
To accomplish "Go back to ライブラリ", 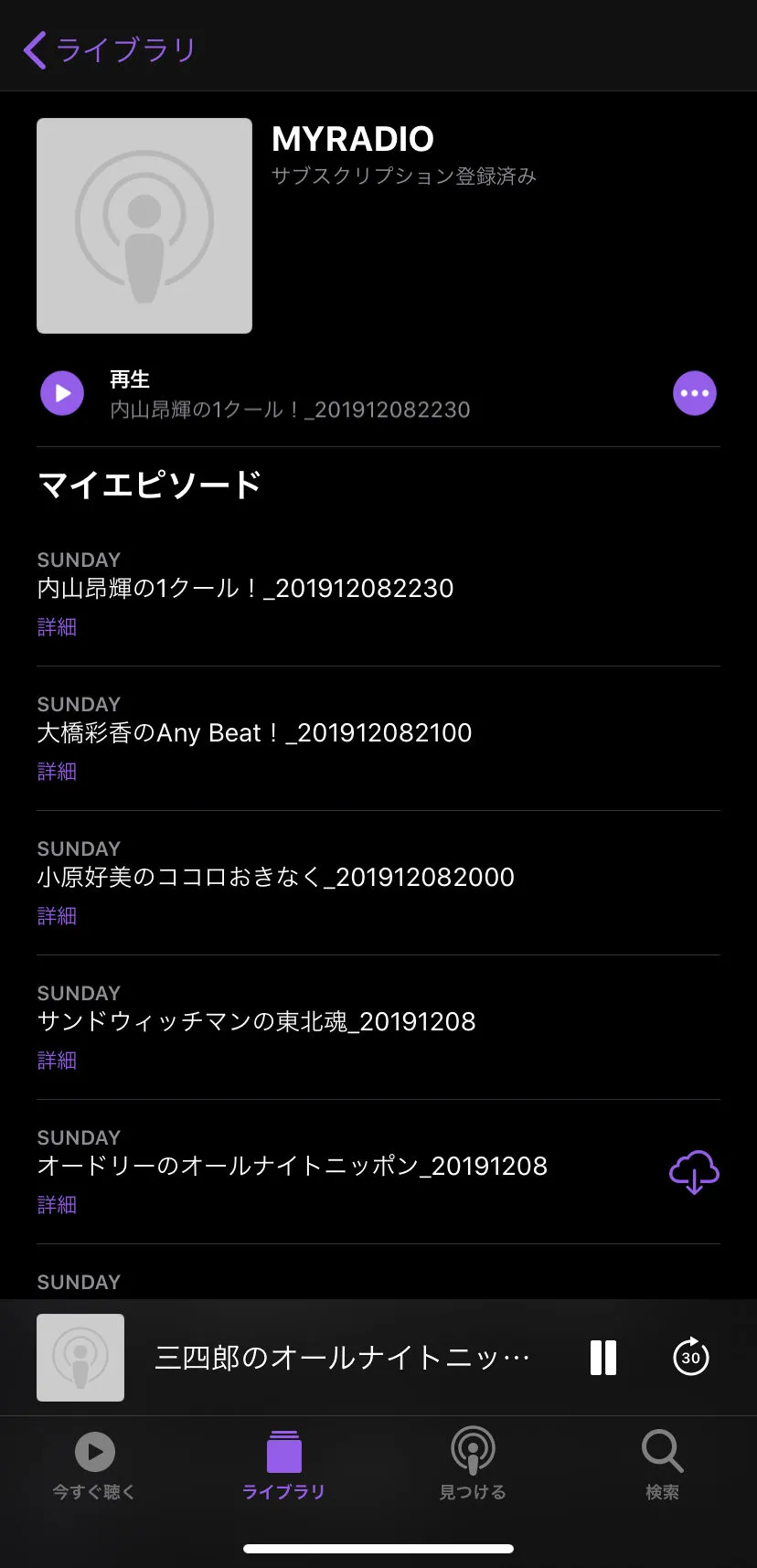I will [110, 50].
